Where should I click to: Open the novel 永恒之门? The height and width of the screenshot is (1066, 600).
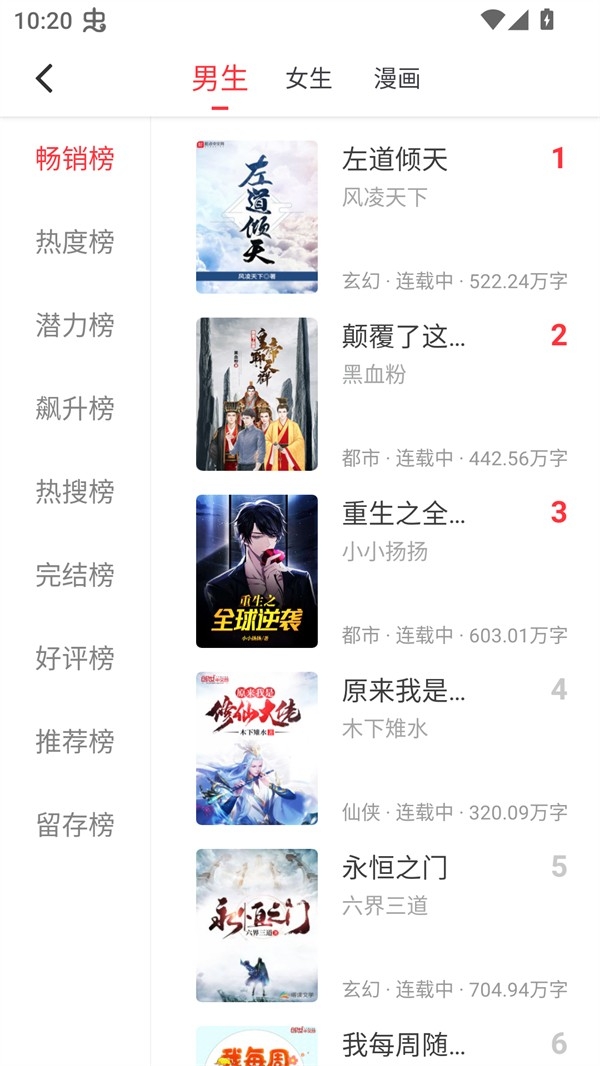pyautogui.click(x=394, y=867)
